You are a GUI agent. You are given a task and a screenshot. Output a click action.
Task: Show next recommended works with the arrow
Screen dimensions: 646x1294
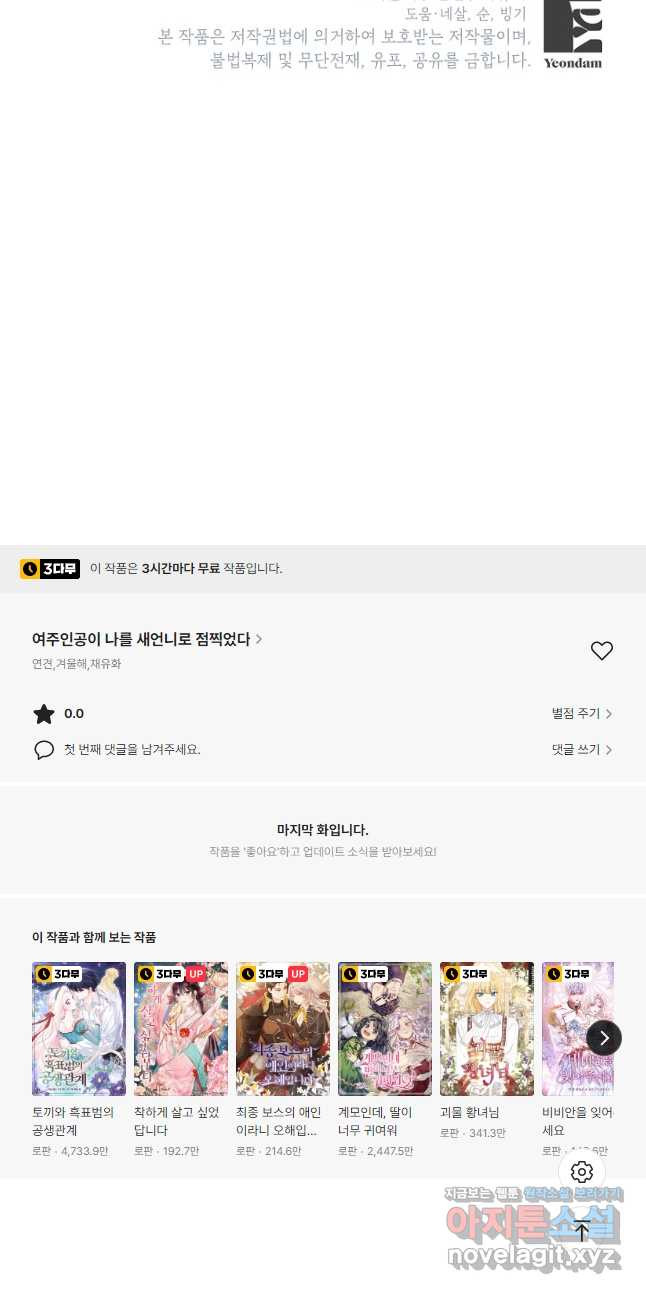coord(604,1038)
